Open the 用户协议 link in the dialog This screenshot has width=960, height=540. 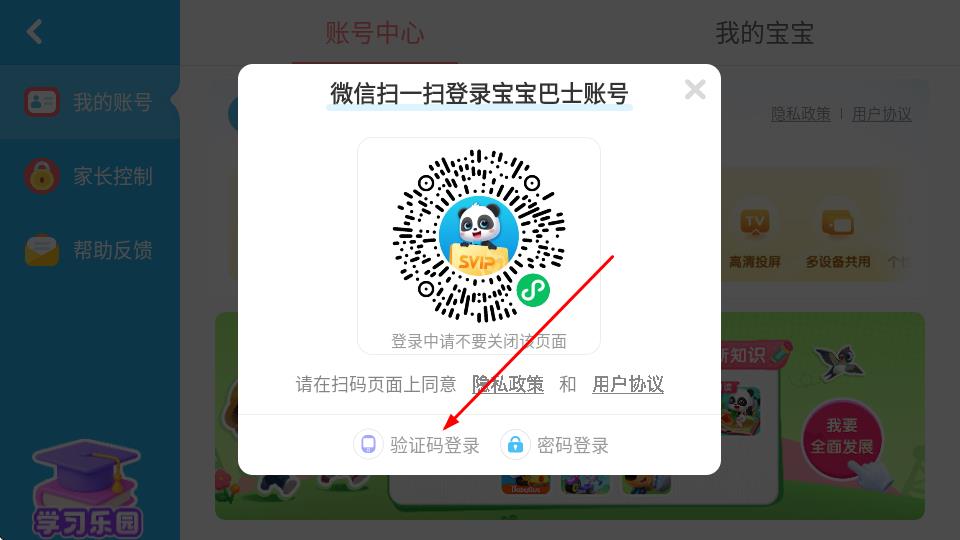click(x=628, y=384)
